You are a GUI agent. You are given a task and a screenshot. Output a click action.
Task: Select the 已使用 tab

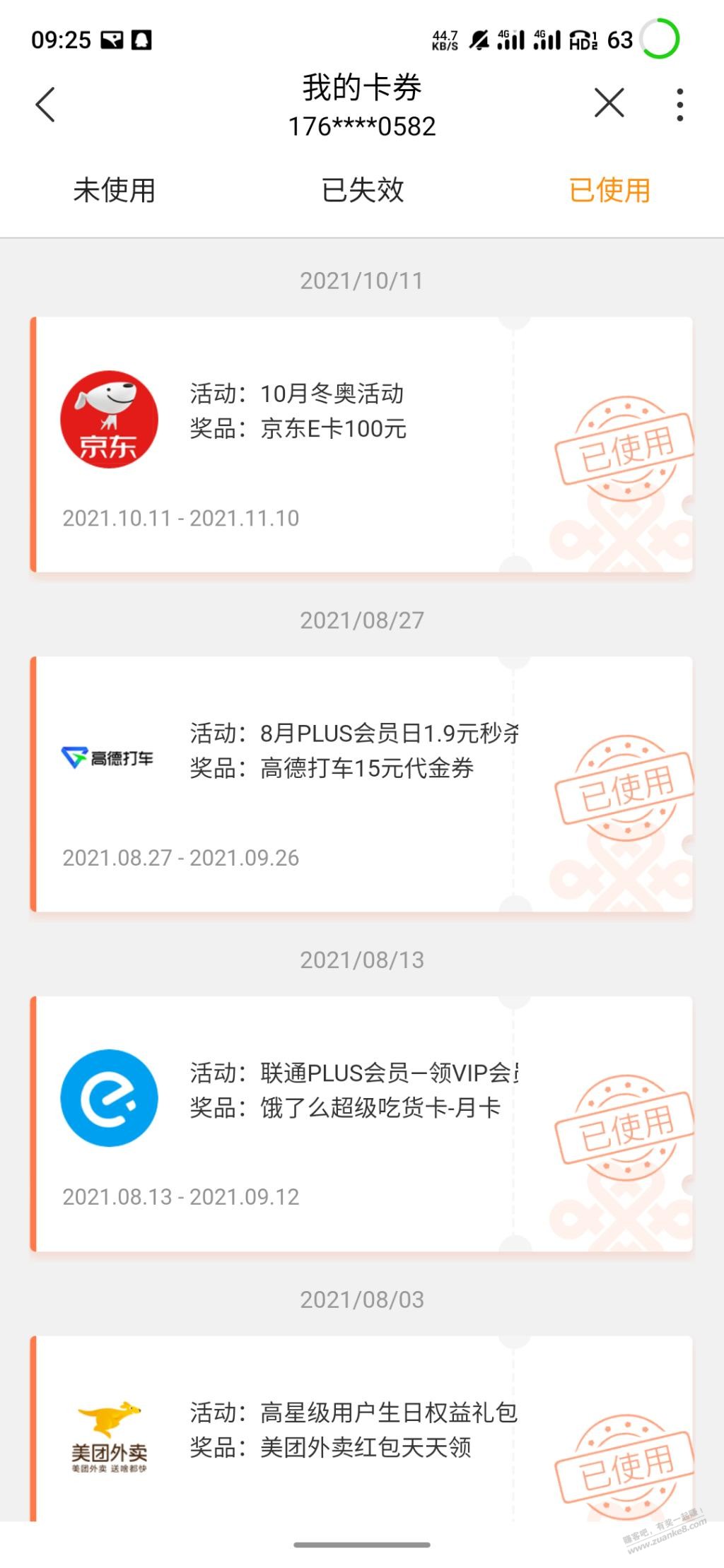[x=609, y=190]
